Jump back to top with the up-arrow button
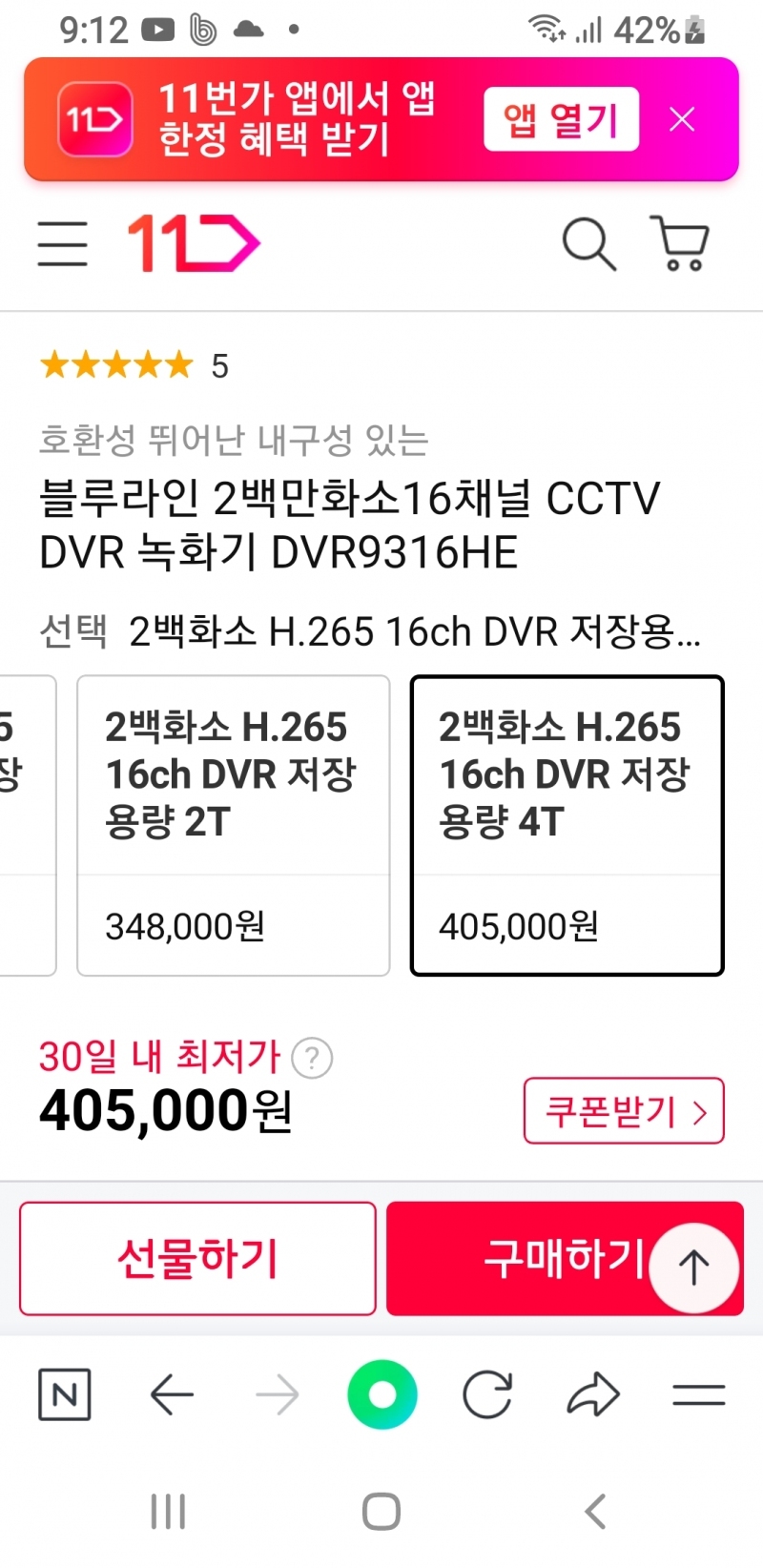Screen dimensions: 763x1568 click(x=694, y=1268)
